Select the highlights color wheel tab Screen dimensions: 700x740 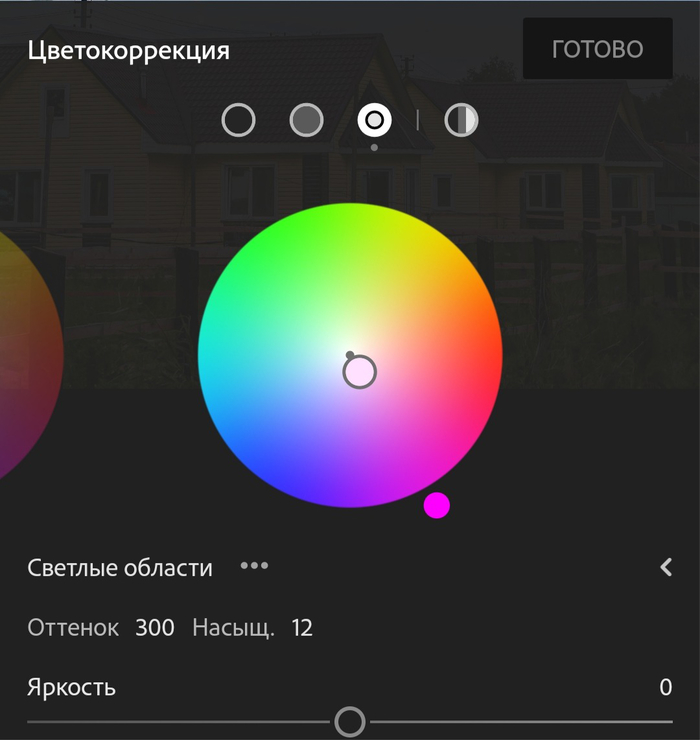[x=374, y=121]
